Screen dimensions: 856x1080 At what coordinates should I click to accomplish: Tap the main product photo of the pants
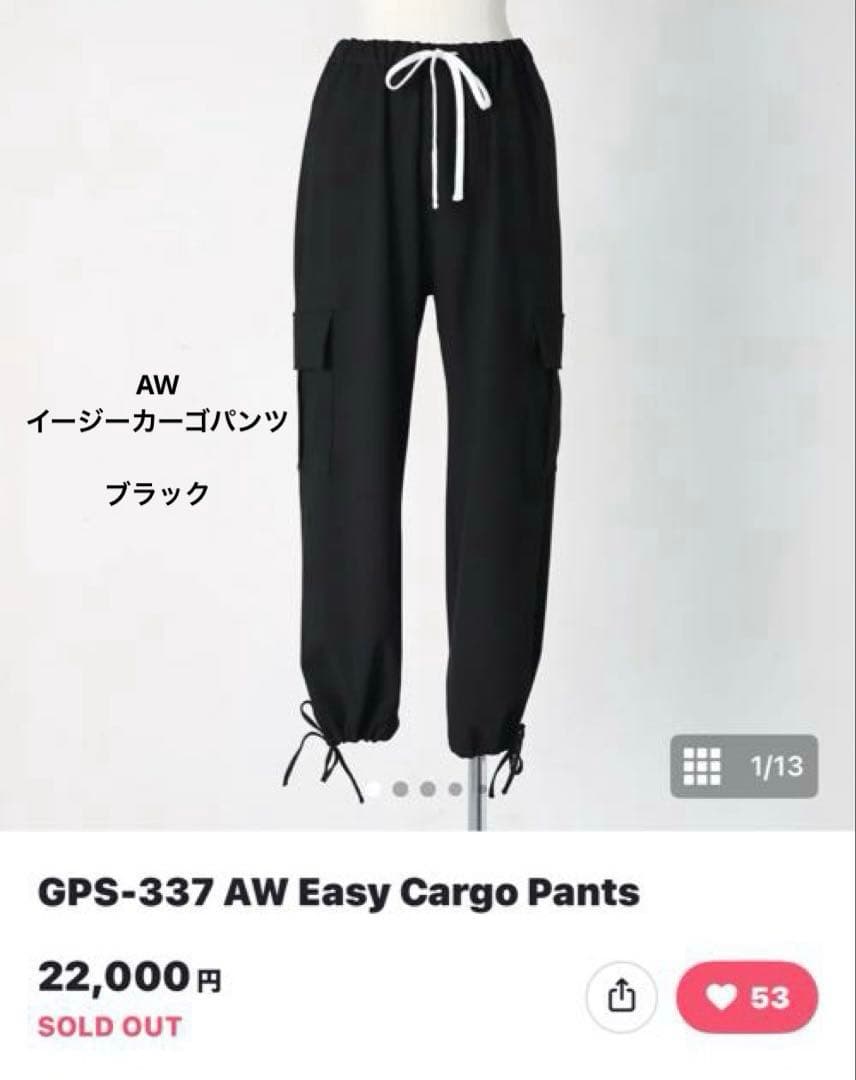pyautogui.click(x=430, y=400)
